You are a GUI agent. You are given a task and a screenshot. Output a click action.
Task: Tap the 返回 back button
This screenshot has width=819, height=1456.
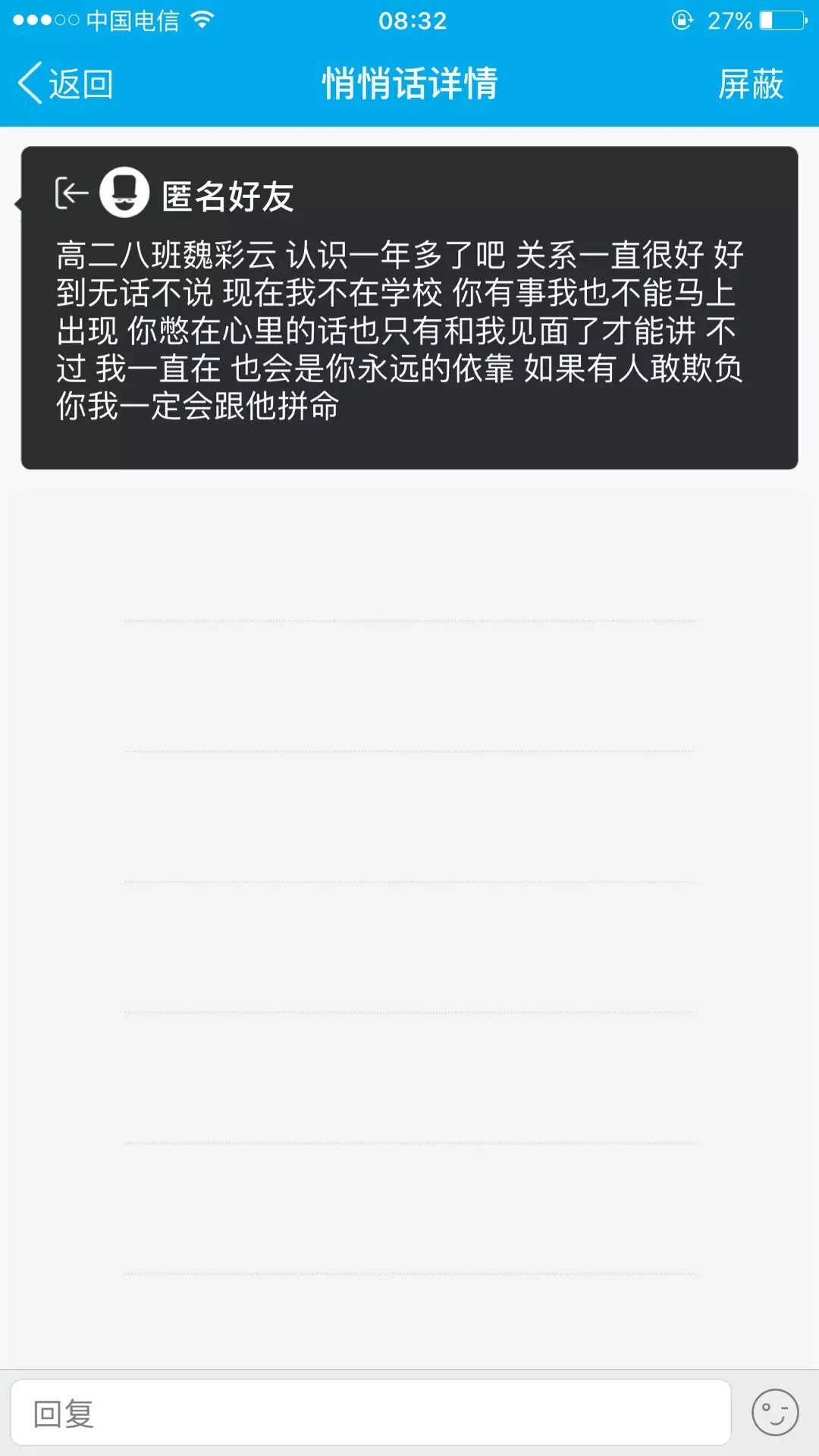coord(66,83)
